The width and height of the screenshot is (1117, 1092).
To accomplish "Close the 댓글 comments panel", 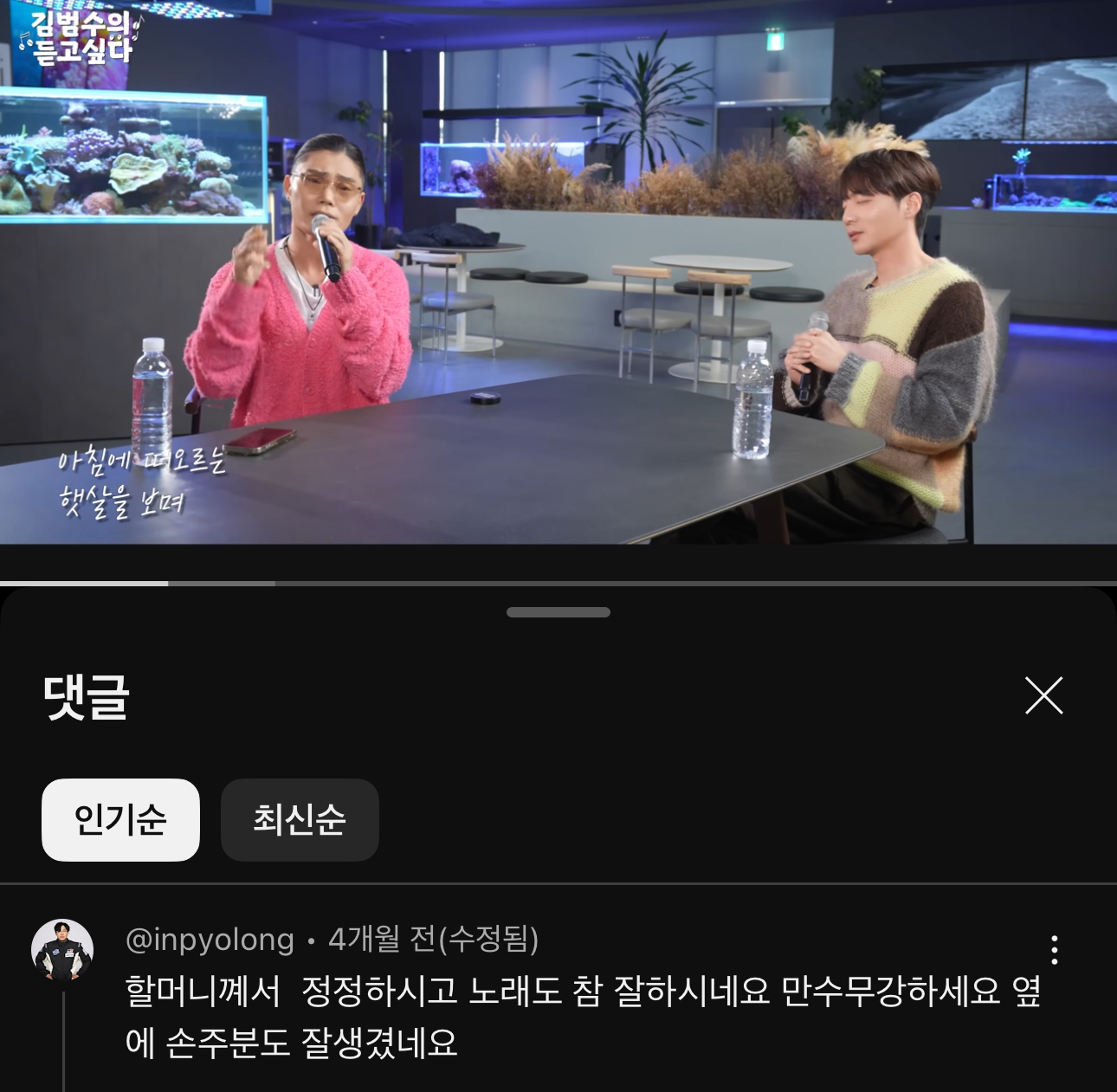I will [x=1043, y=695].
